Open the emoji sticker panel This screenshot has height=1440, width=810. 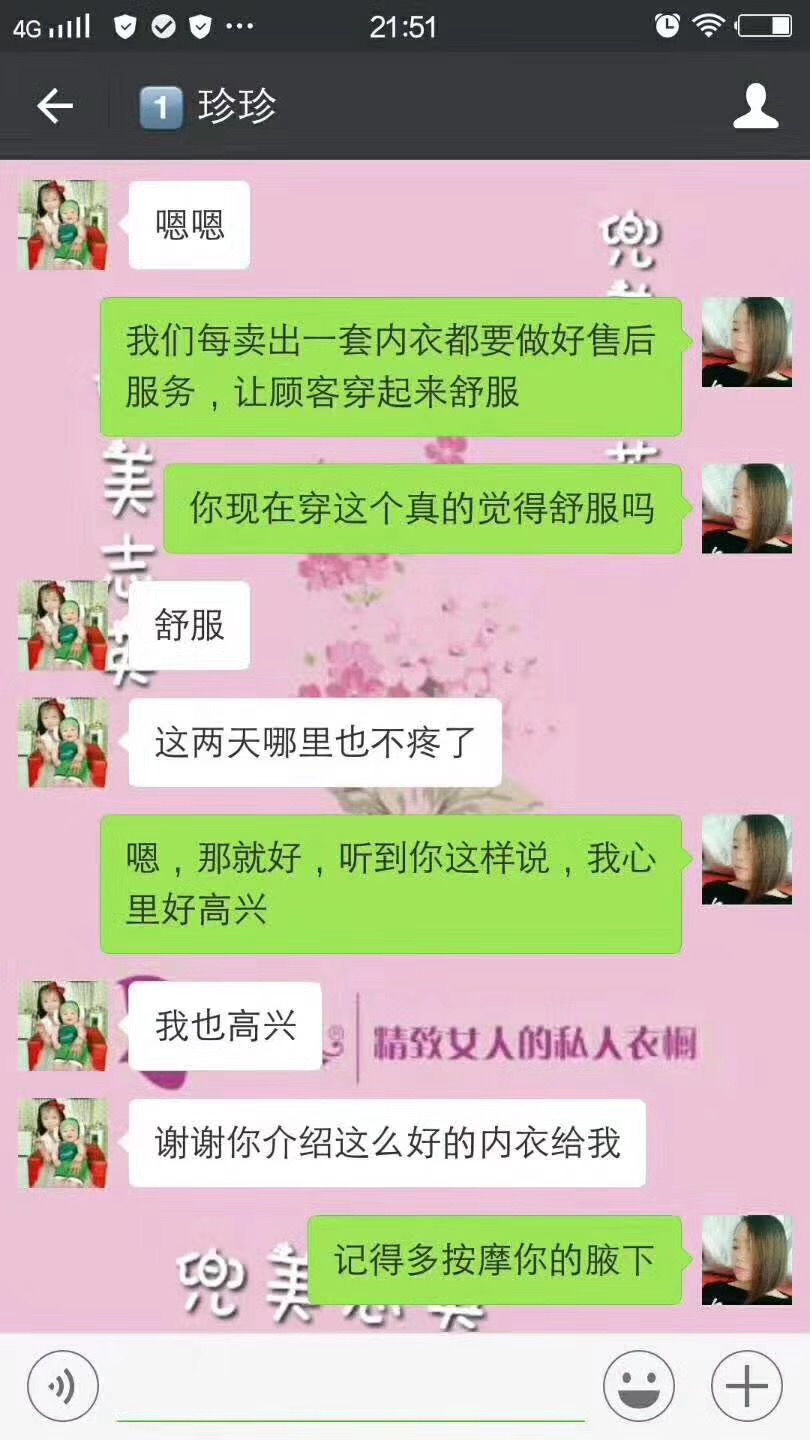(639, 1386)
